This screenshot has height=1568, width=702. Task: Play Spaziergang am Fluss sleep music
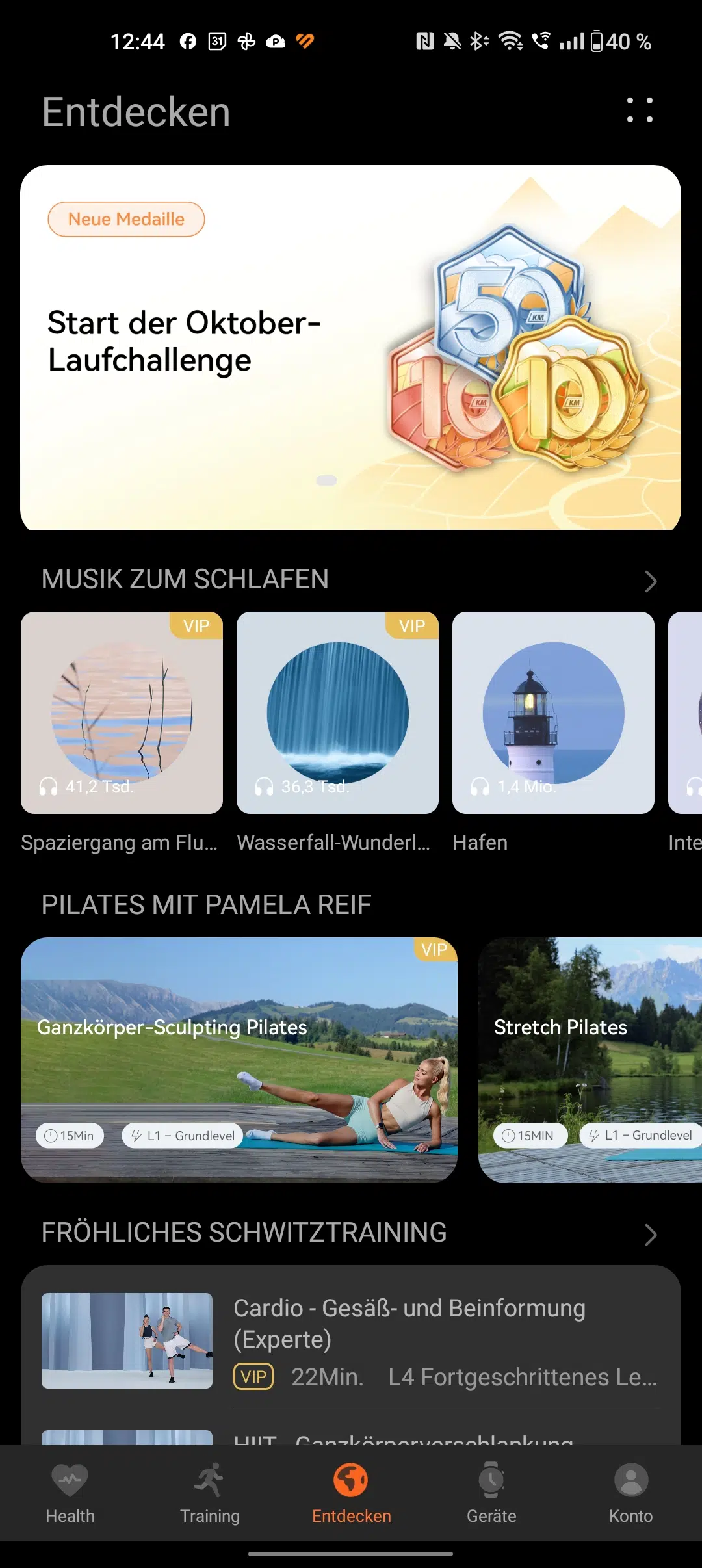[x=122, y=712]
